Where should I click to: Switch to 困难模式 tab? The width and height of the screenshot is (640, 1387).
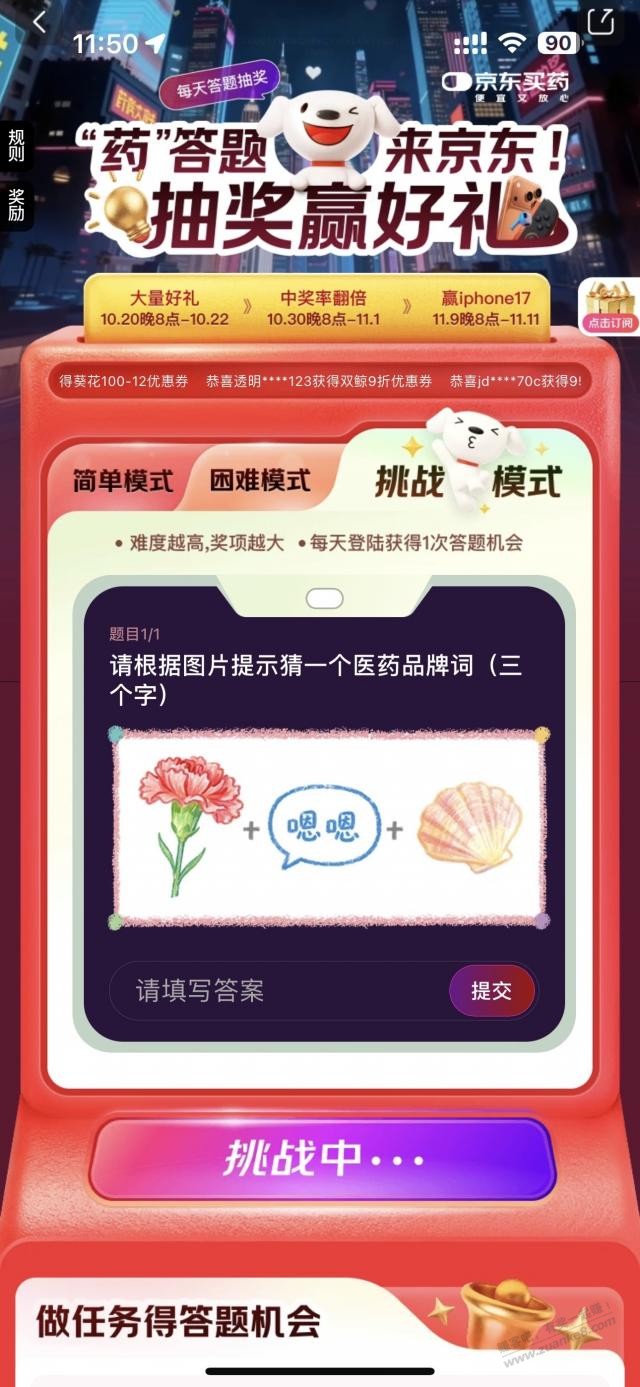(260, 481)
